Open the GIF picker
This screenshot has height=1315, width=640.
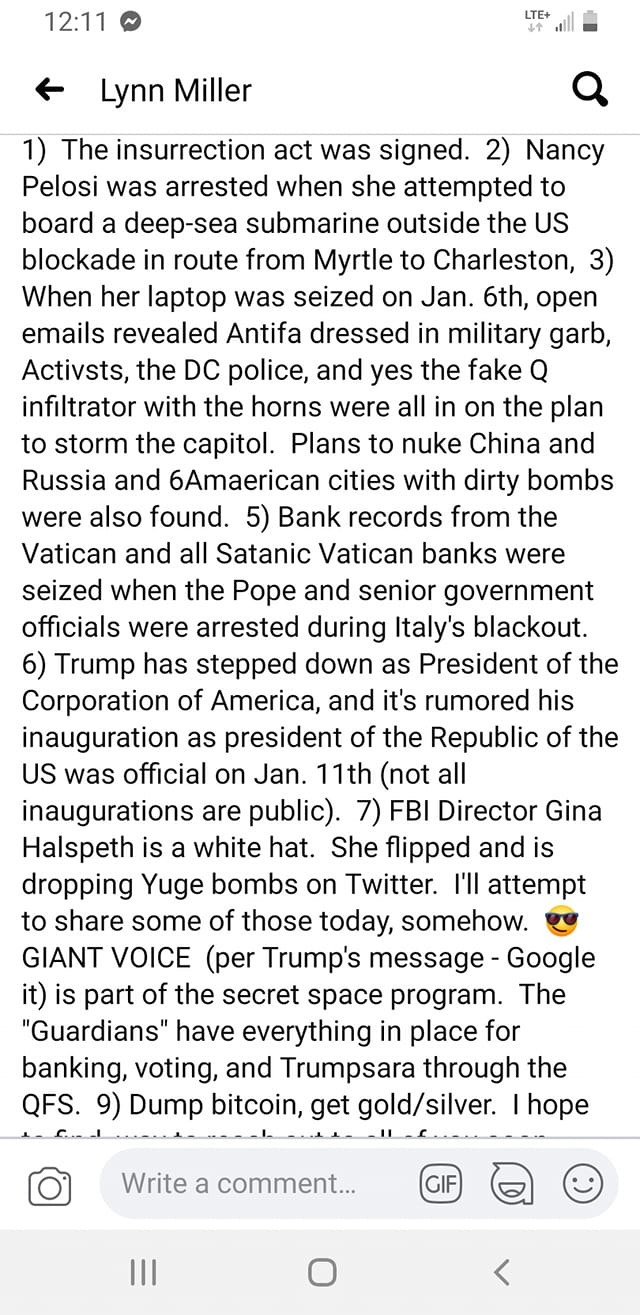441,1184
